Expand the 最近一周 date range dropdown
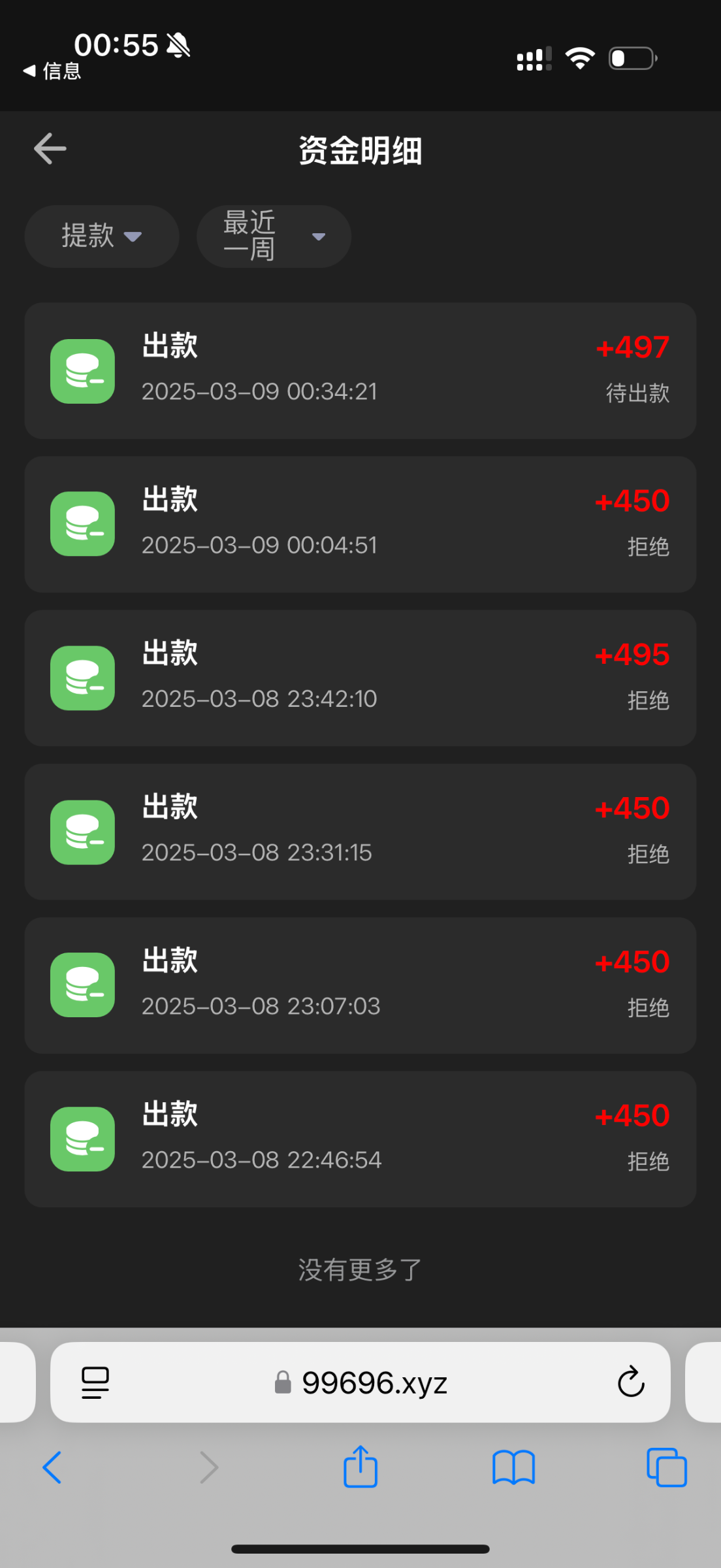The width and height of the screenshot is (721, 1568). pyautogui.click(x=274, y=237)
